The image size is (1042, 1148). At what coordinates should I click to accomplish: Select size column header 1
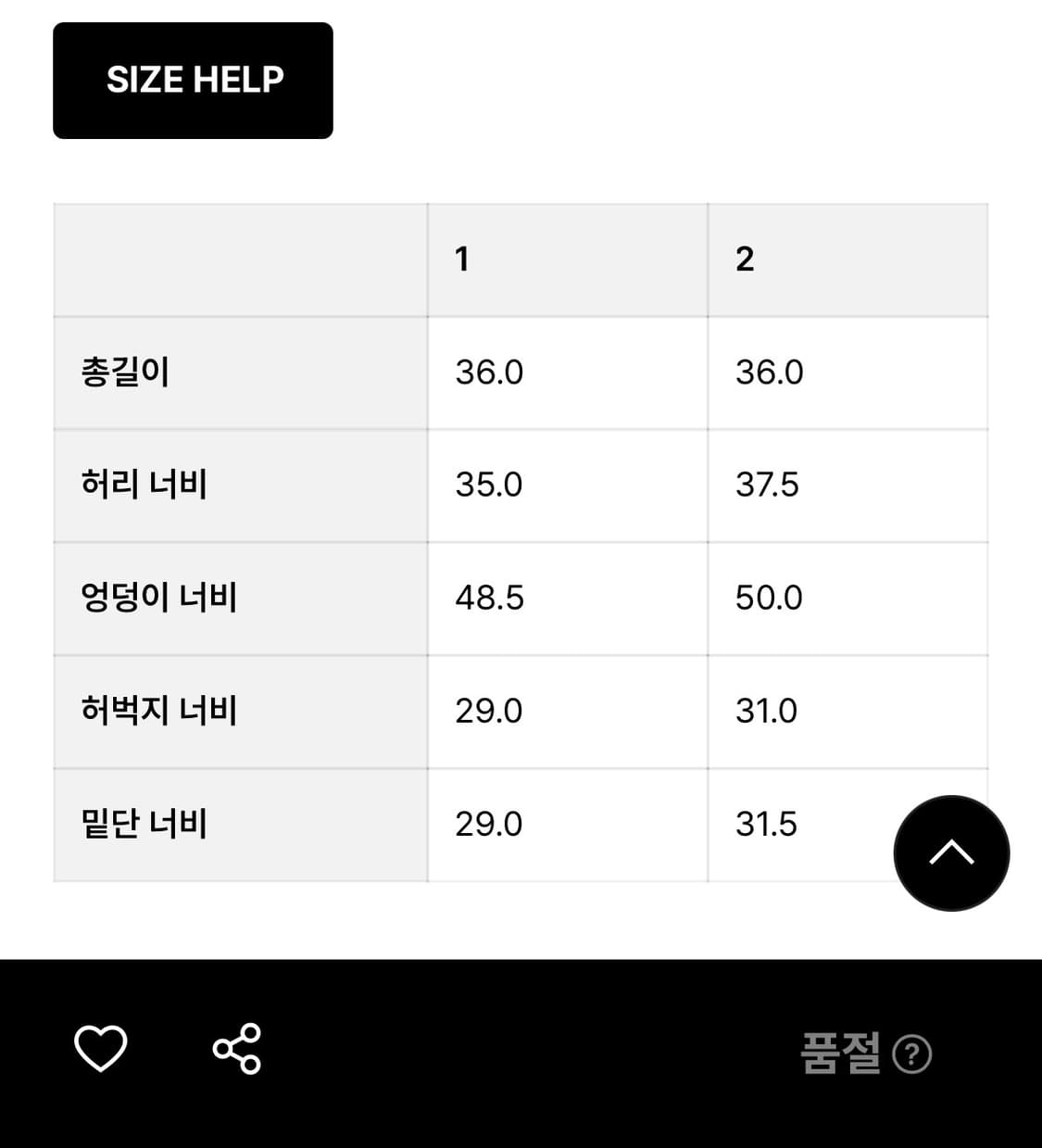coord(463,259)
